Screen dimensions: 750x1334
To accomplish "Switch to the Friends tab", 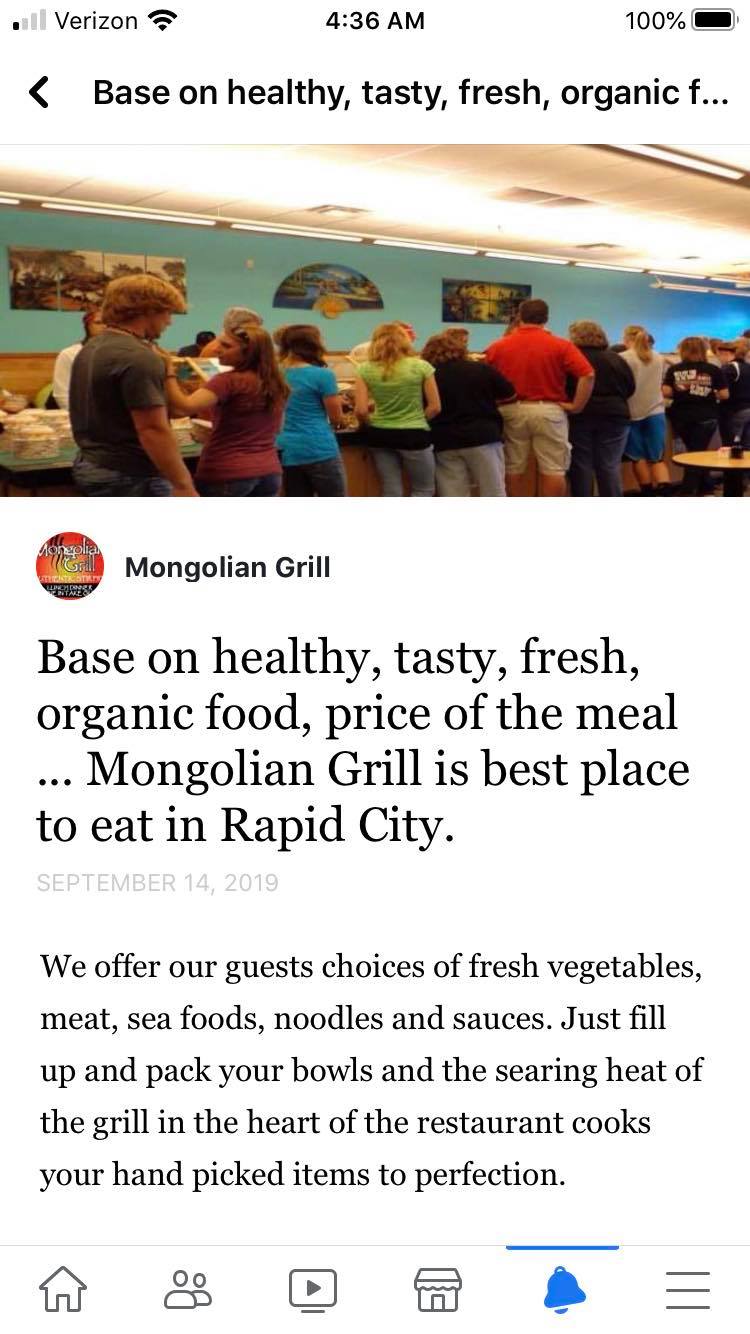I will [188, 1289].
